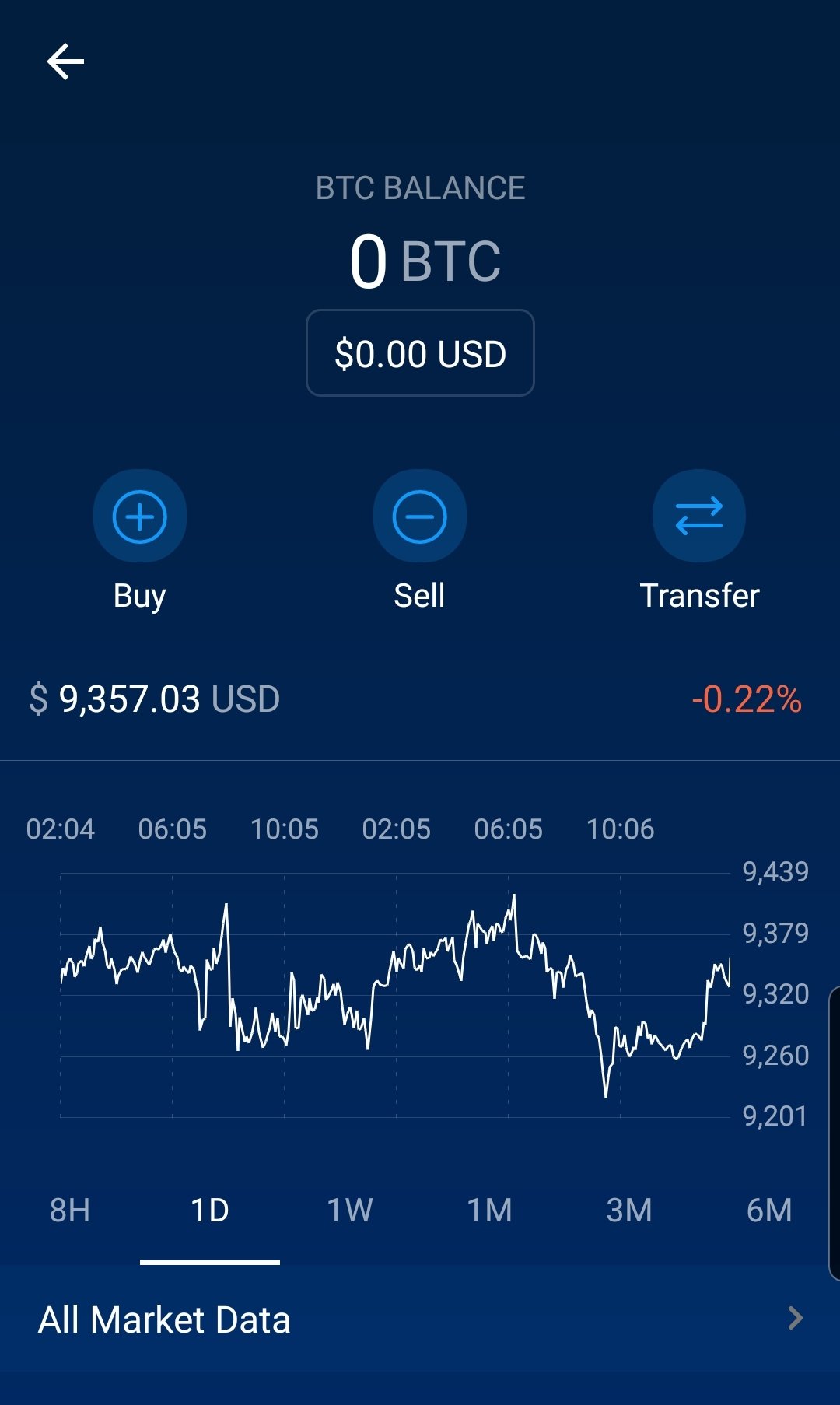
Task: Switch chart to 3M range
Action: [x=629, y=1211]
